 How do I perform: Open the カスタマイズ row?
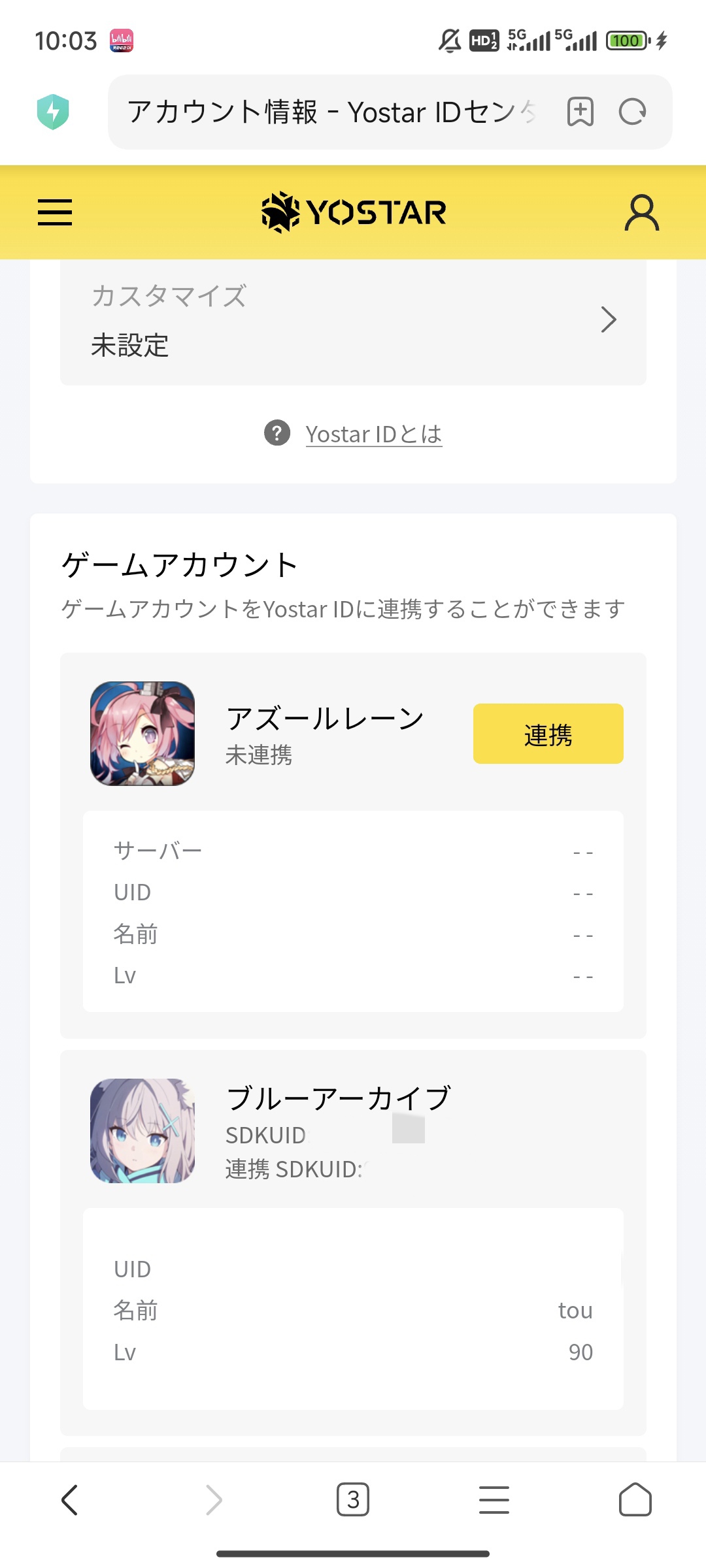point(353,320)
